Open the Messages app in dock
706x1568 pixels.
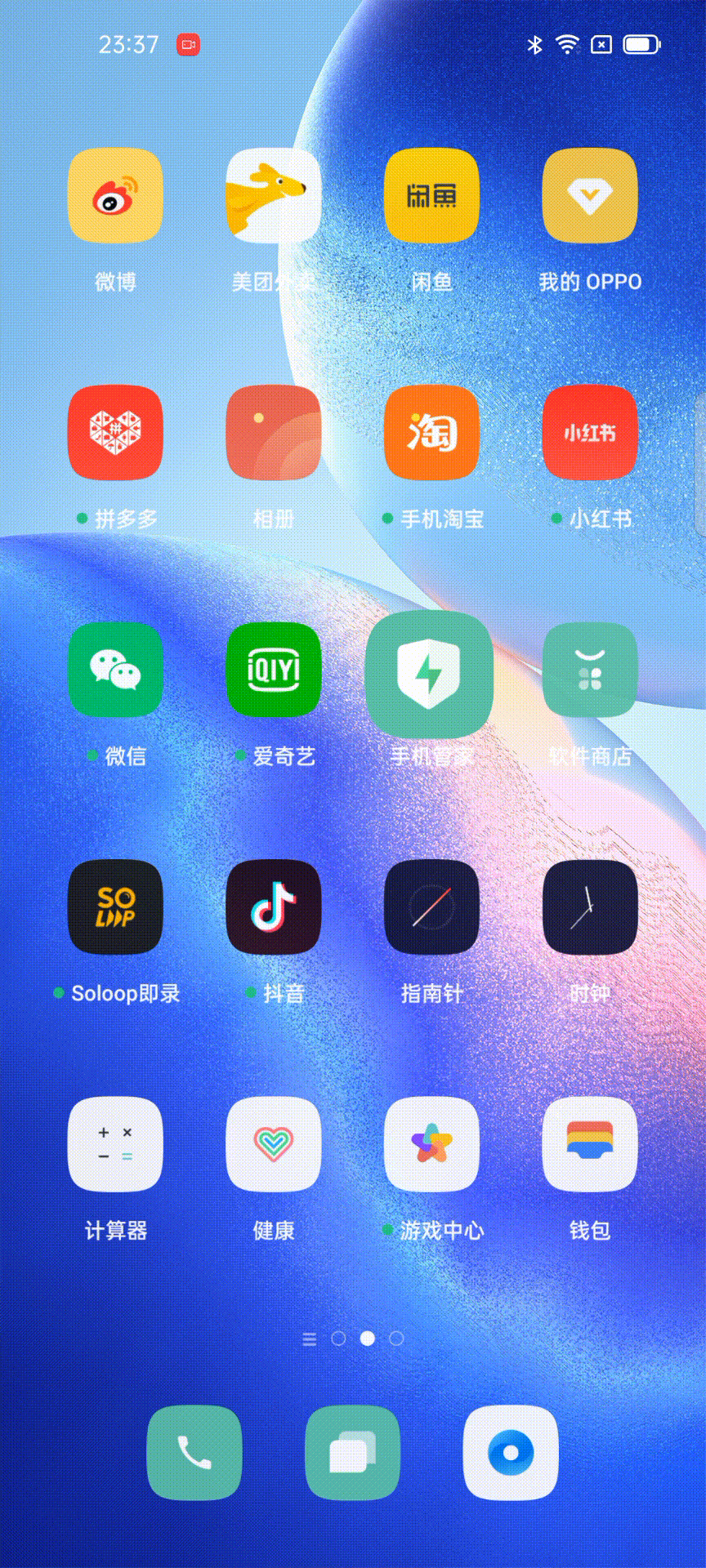352,1453
